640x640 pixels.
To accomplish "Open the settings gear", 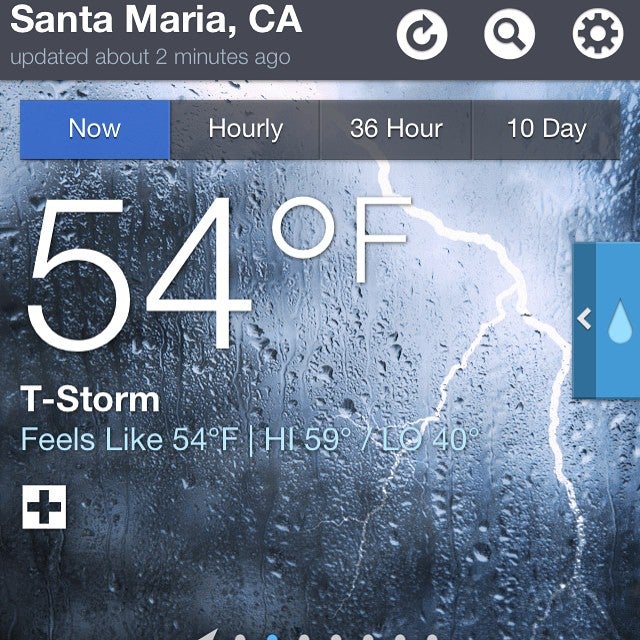I will coord(597,35).
